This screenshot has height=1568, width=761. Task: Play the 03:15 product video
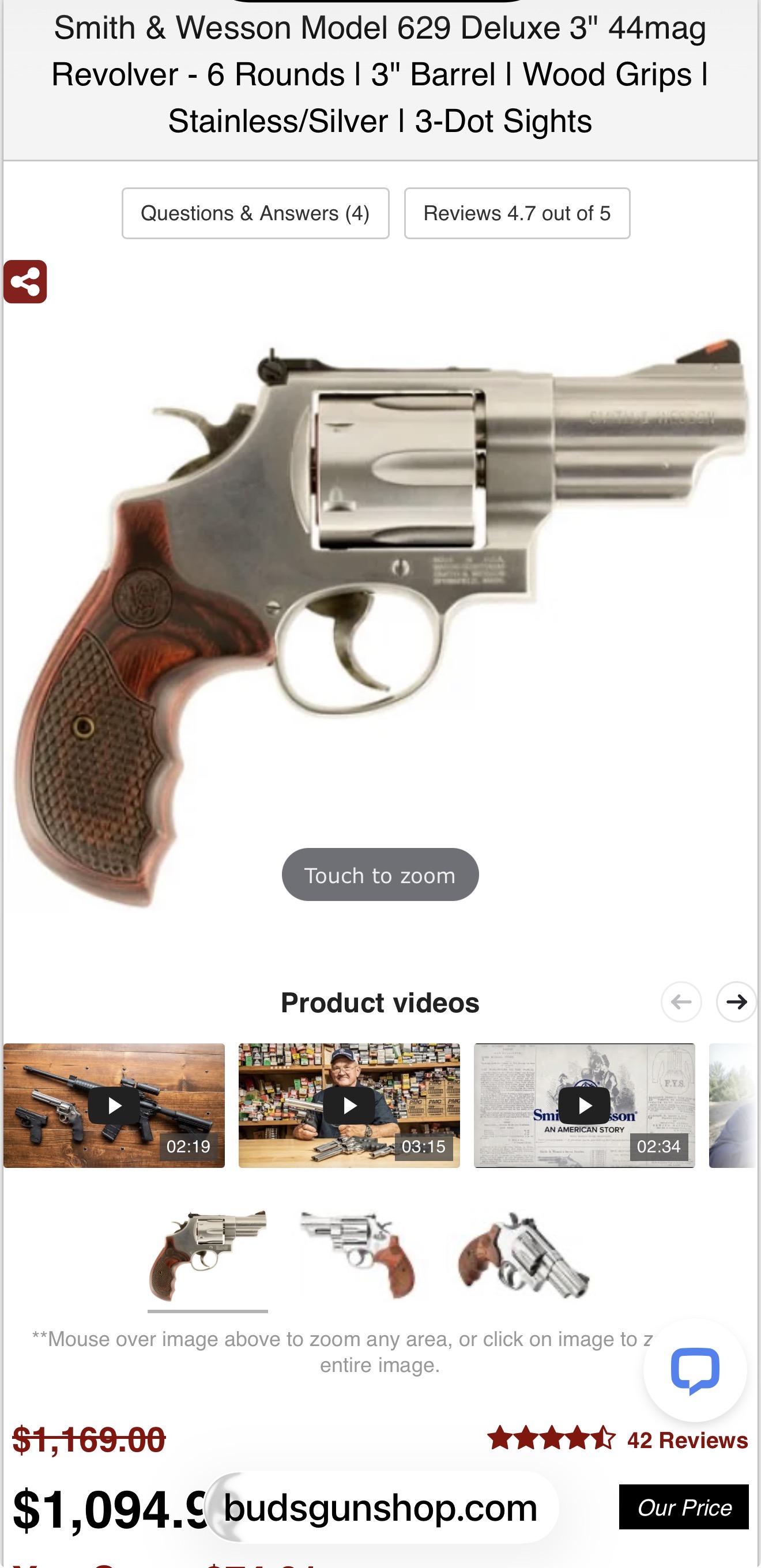tap(349, 1106)
